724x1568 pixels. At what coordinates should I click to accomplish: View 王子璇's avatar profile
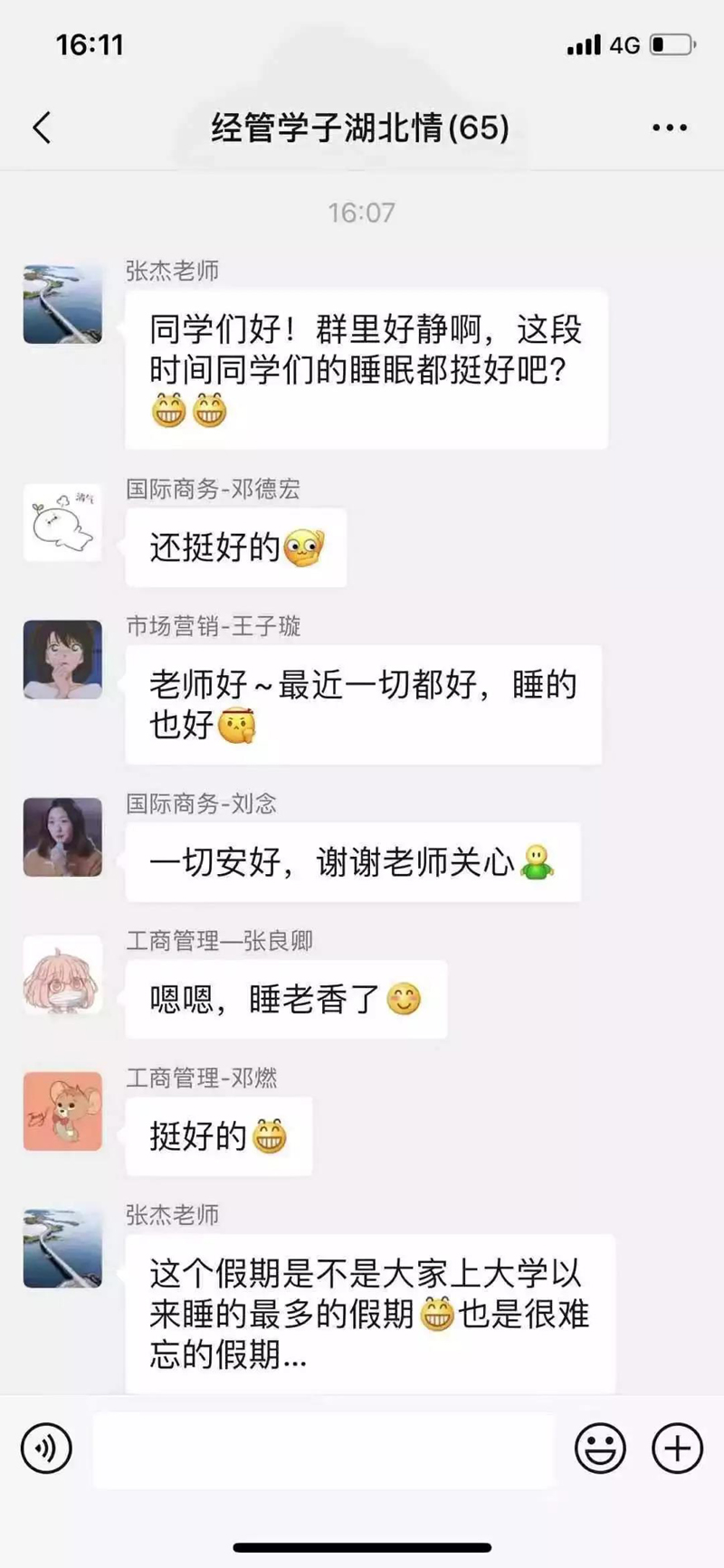62,660
